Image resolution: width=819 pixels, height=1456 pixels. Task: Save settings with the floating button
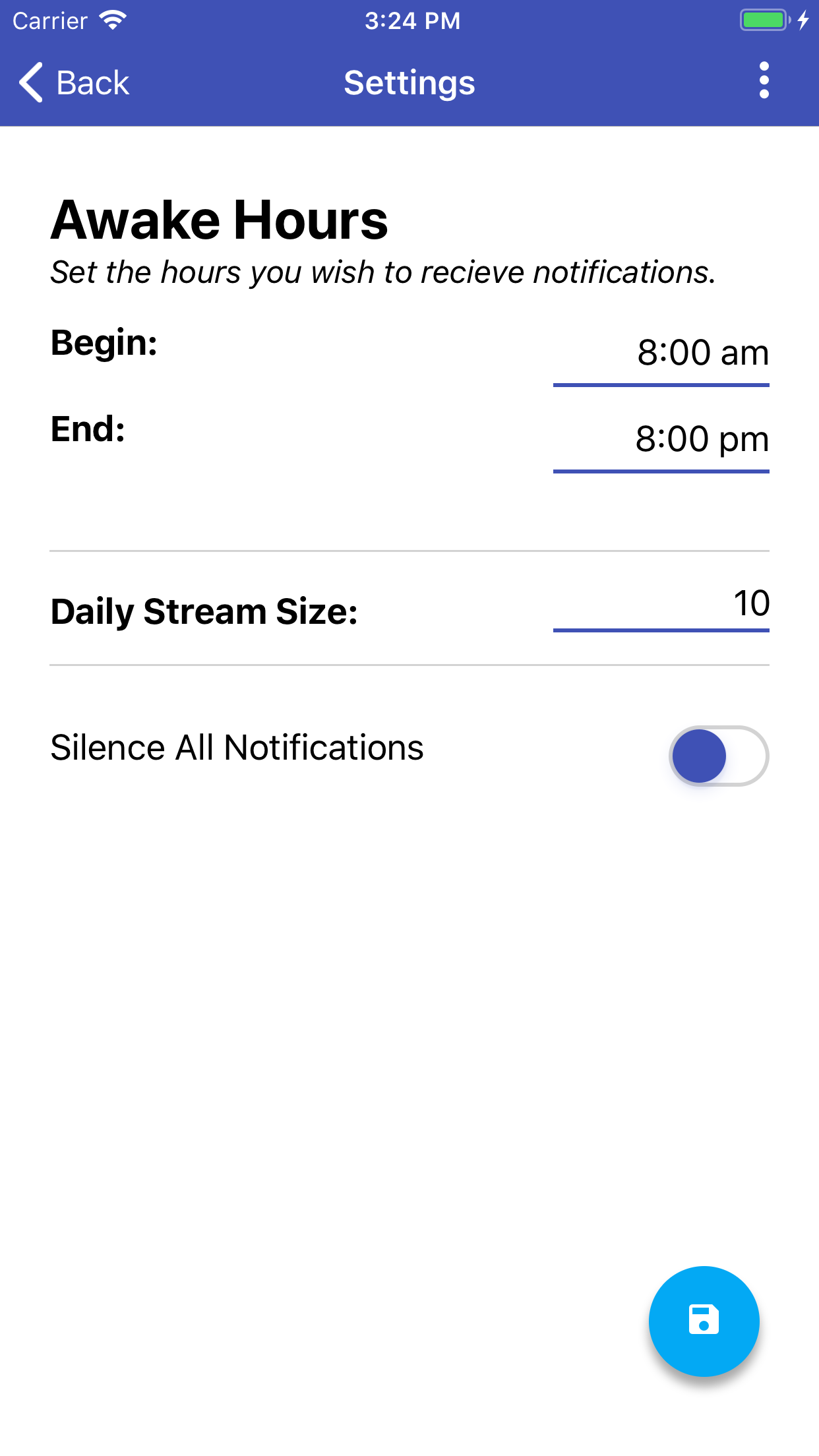coord(704,1321)
